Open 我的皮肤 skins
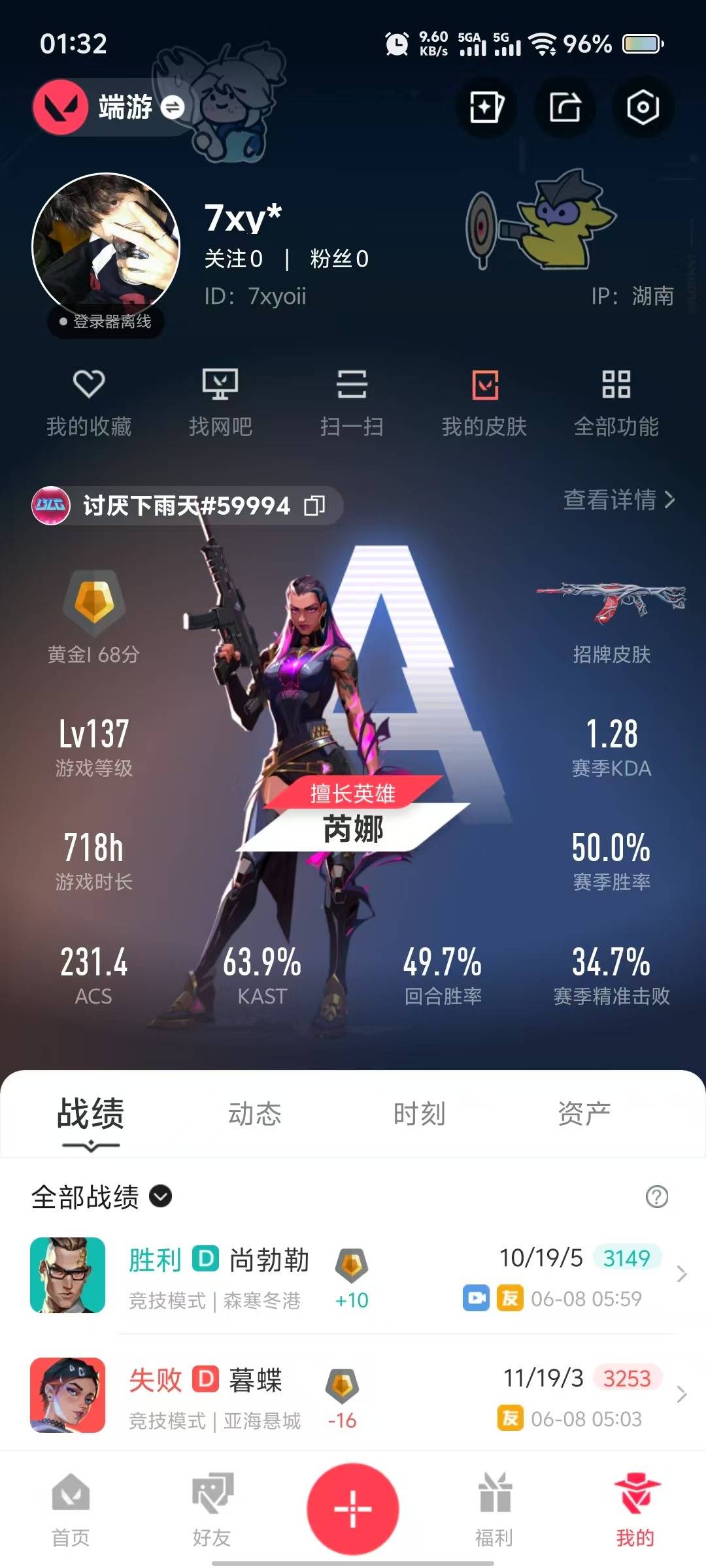The height and width of the screenshot is (1568, 706). pos(484,403)
